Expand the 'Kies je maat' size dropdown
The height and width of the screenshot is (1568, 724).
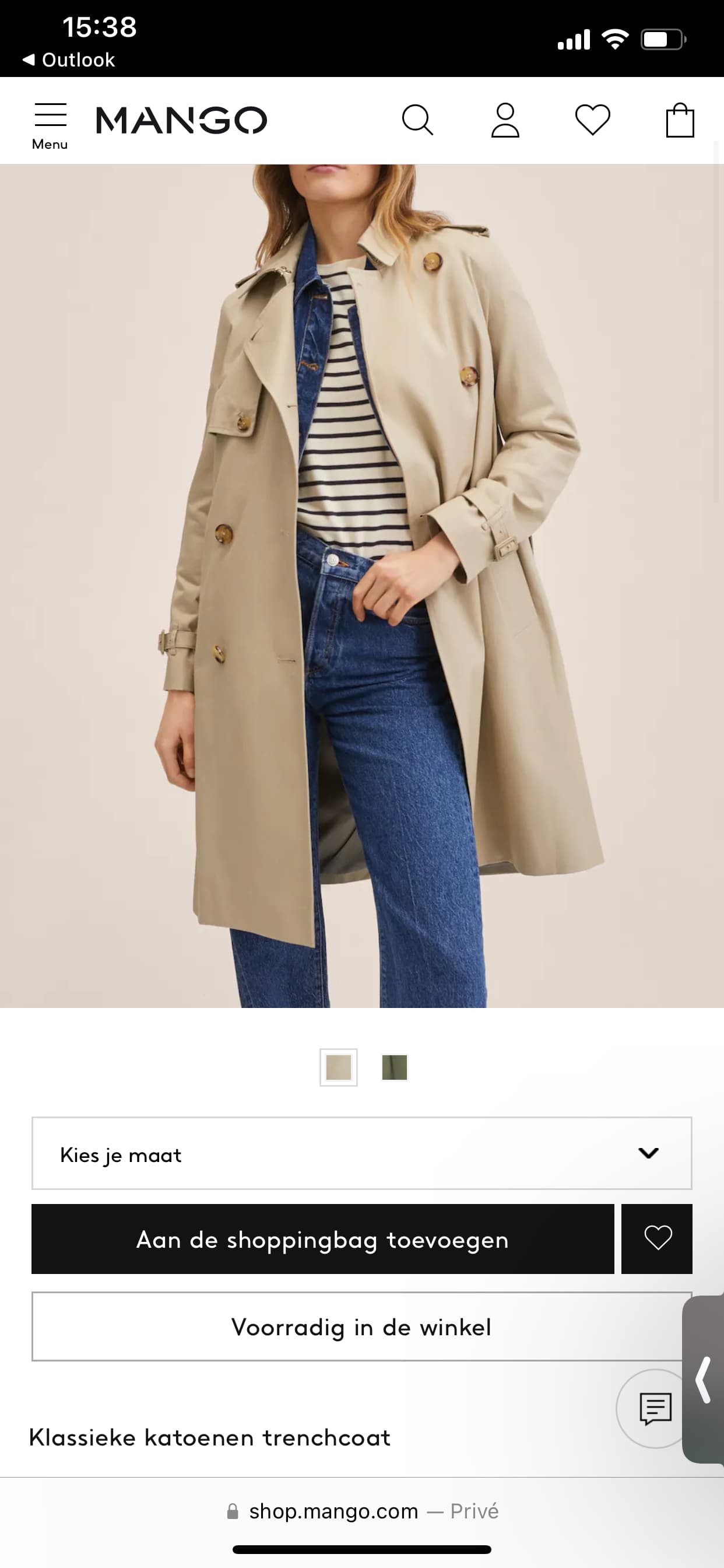click(x=361, y=1153)
